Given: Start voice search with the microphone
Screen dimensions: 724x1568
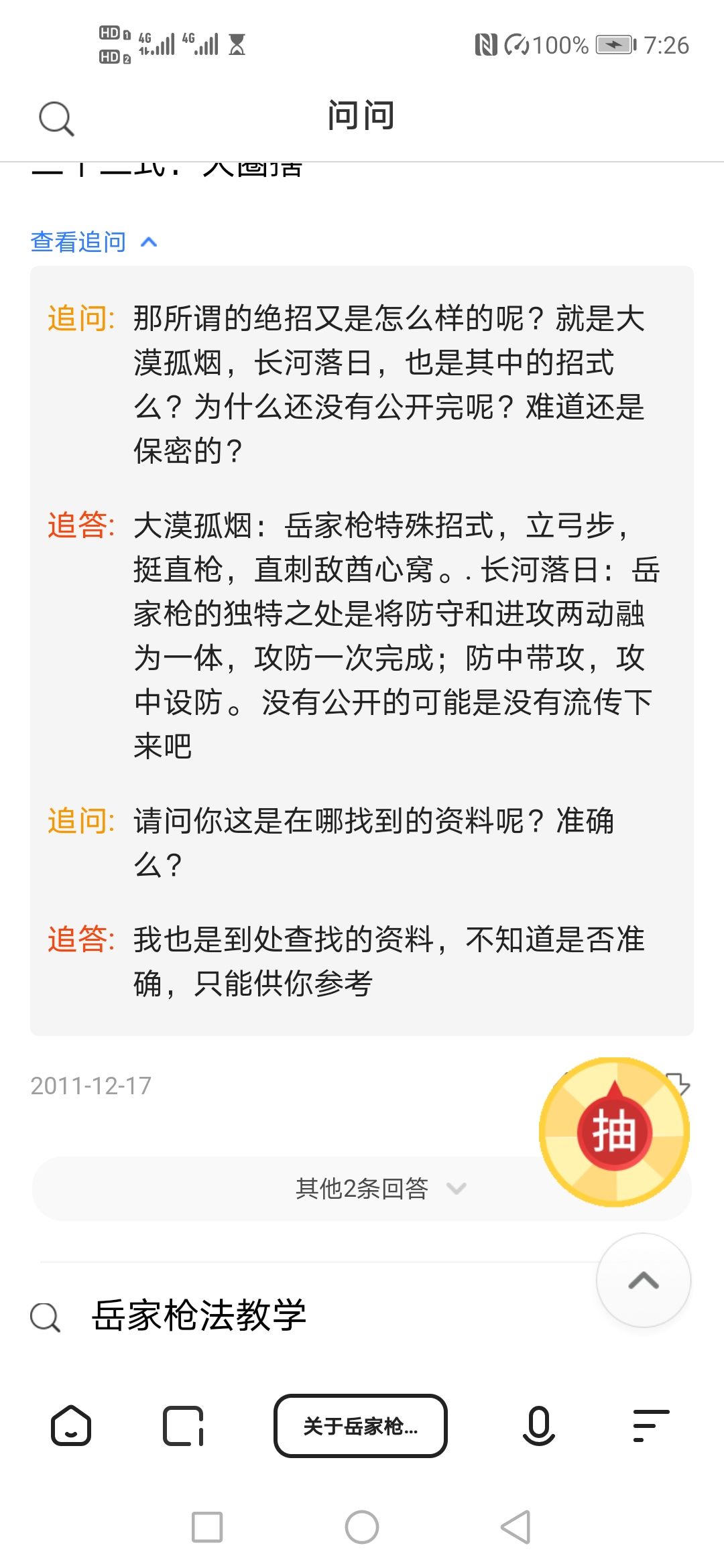Looking at the screenshot, I should [x=539, y=1425].
